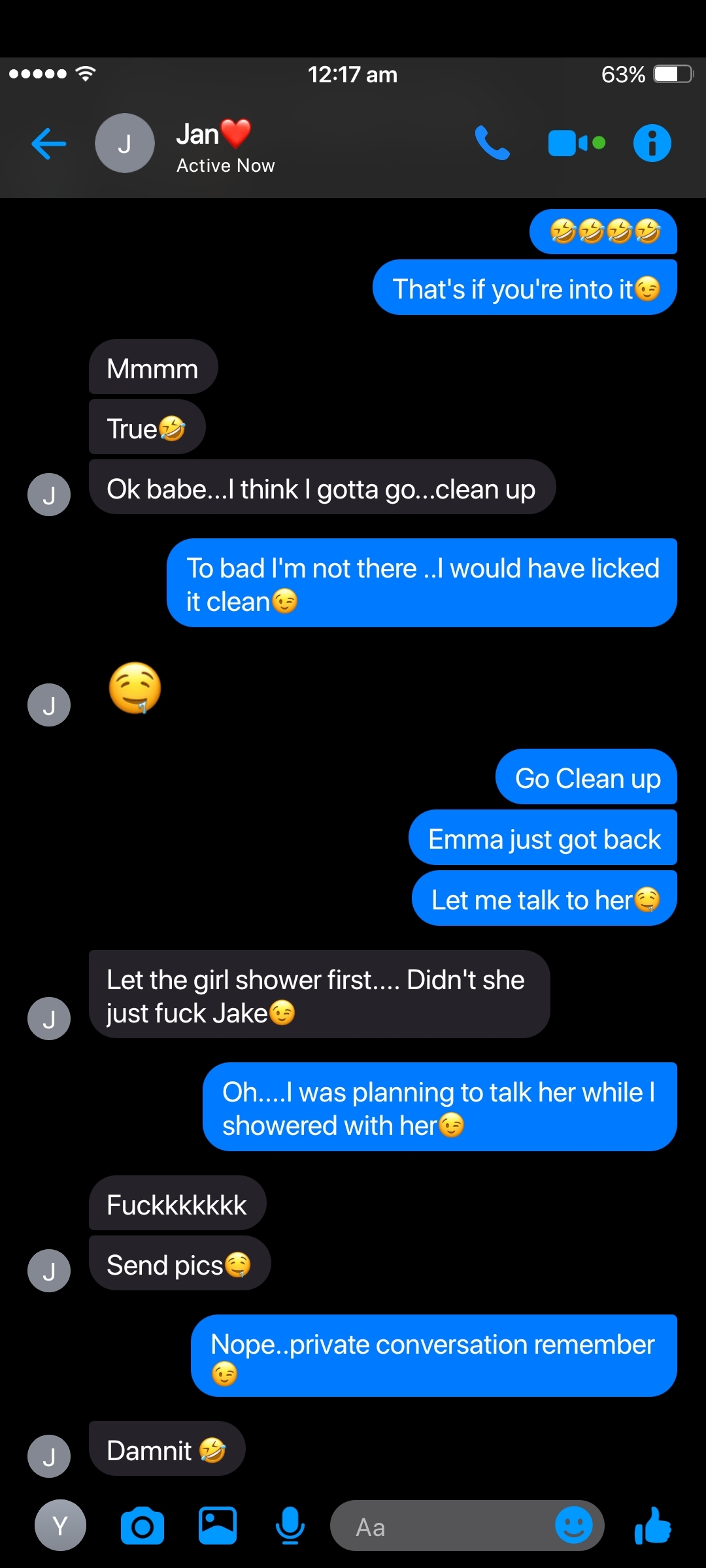Open conversation info for Jan
The image size is (706, 1568).
[x=652, y=143]
